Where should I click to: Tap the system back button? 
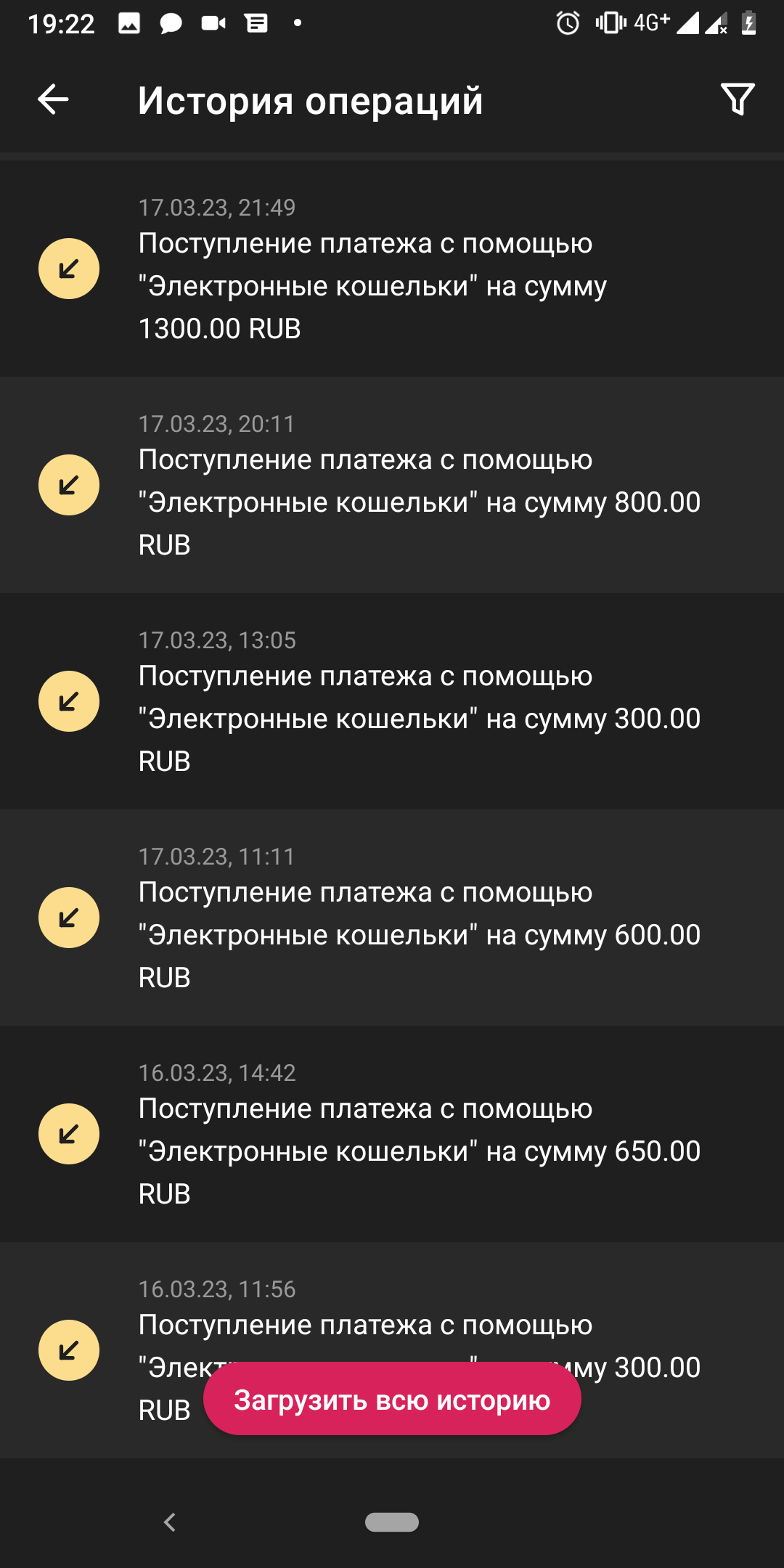click(x=170, y=1522)
